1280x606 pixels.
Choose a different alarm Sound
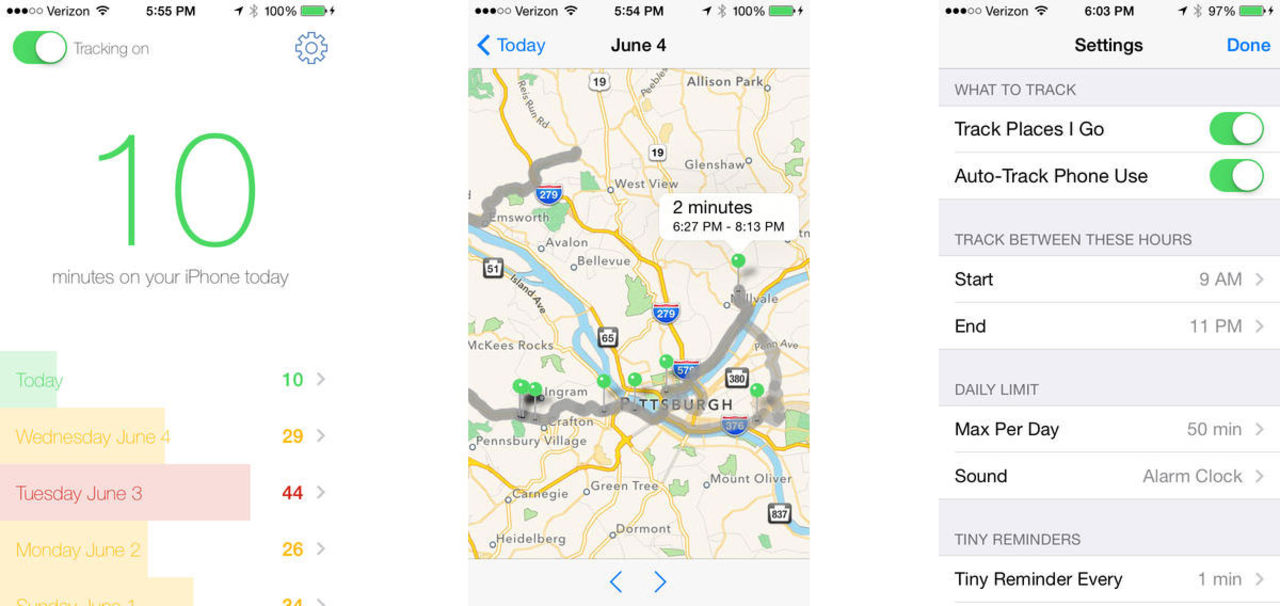tap(1108, 476)
